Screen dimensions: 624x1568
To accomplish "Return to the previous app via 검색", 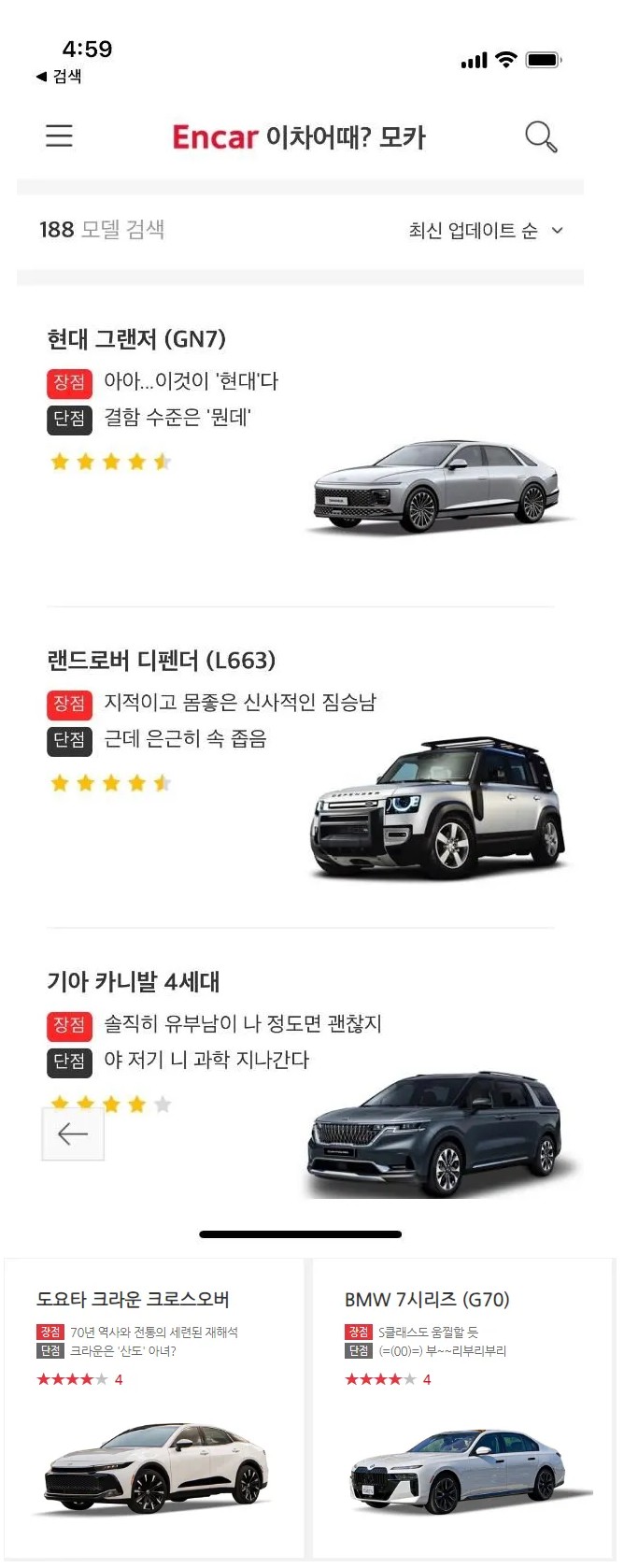I will tap(59, 77).
